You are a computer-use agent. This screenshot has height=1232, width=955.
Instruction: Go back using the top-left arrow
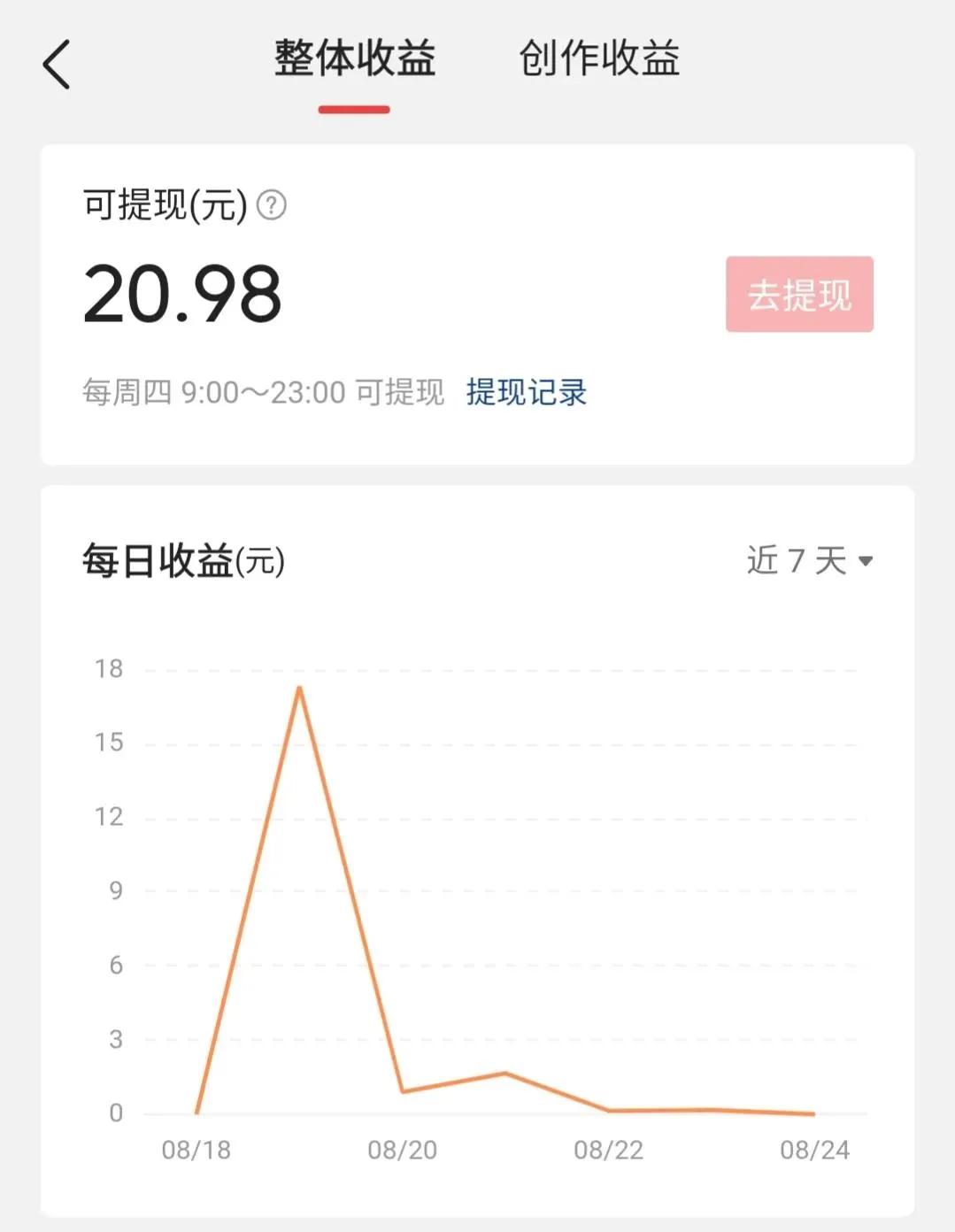(x=57, y=65)
